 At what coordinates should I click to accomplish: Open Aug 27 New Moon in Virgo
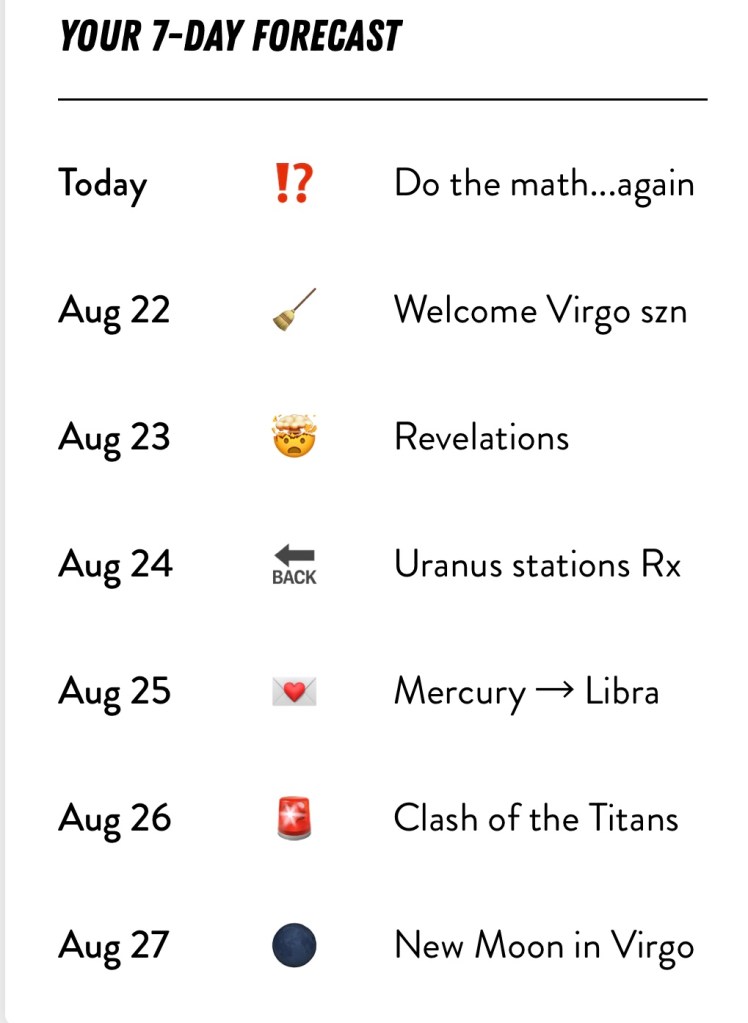543,946
